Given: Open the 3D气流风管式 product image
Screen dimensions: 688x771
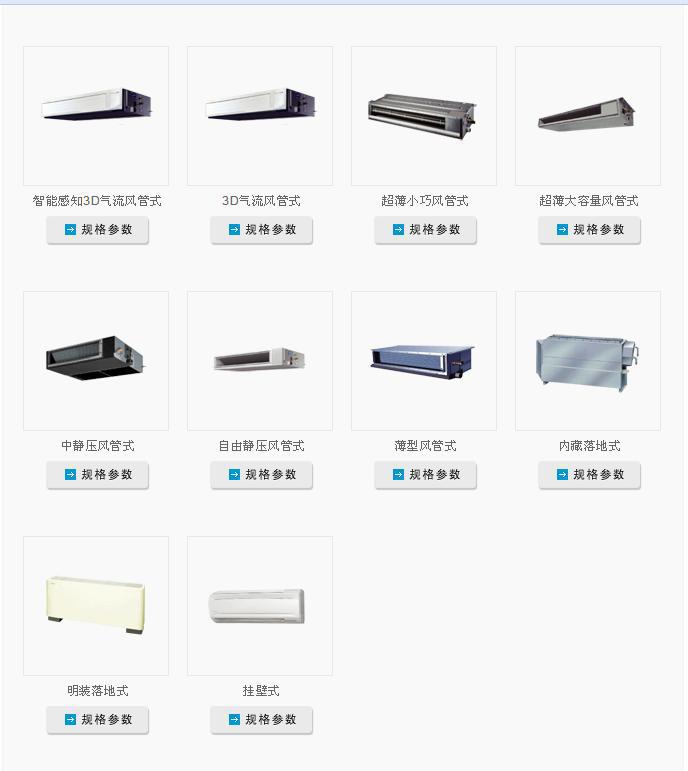Looking at the screenshot, I should pos(260,116).
